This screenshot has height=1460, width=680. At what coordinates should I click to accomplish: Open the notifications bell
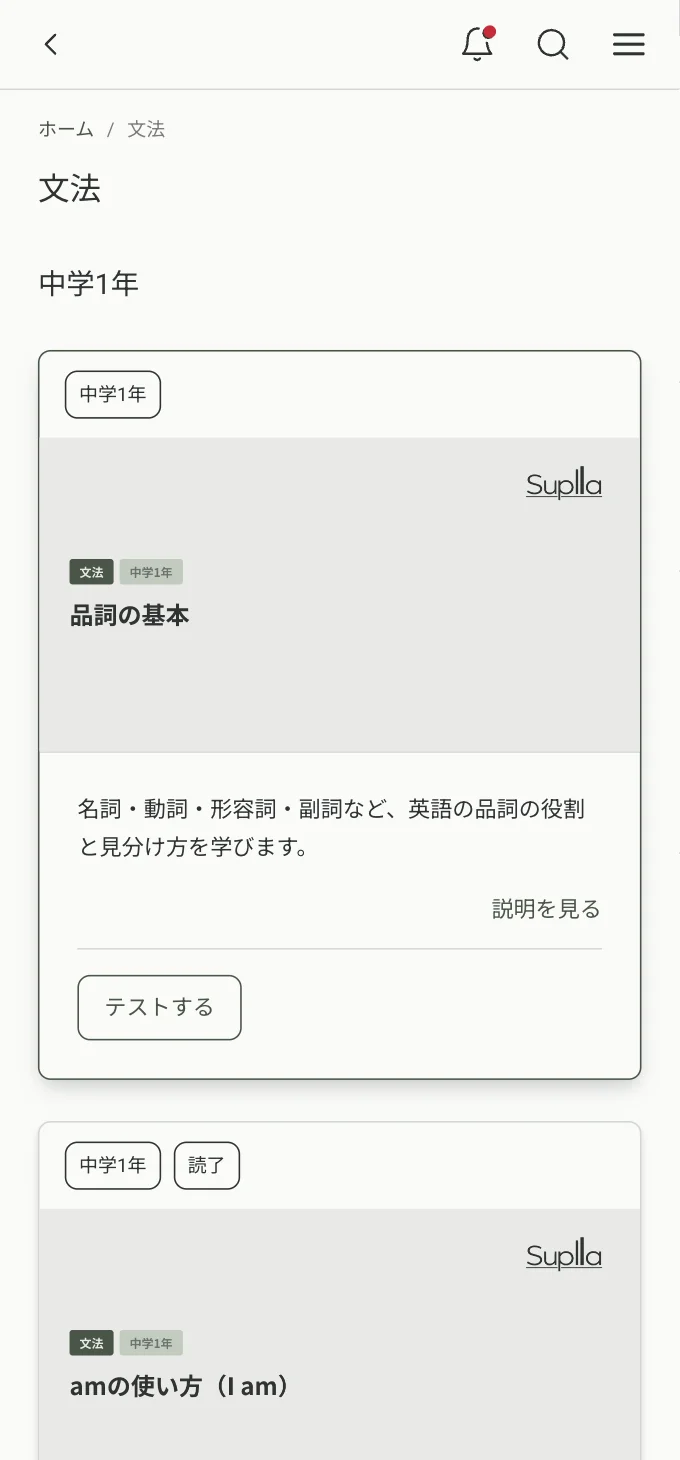[x=477, y=44]
